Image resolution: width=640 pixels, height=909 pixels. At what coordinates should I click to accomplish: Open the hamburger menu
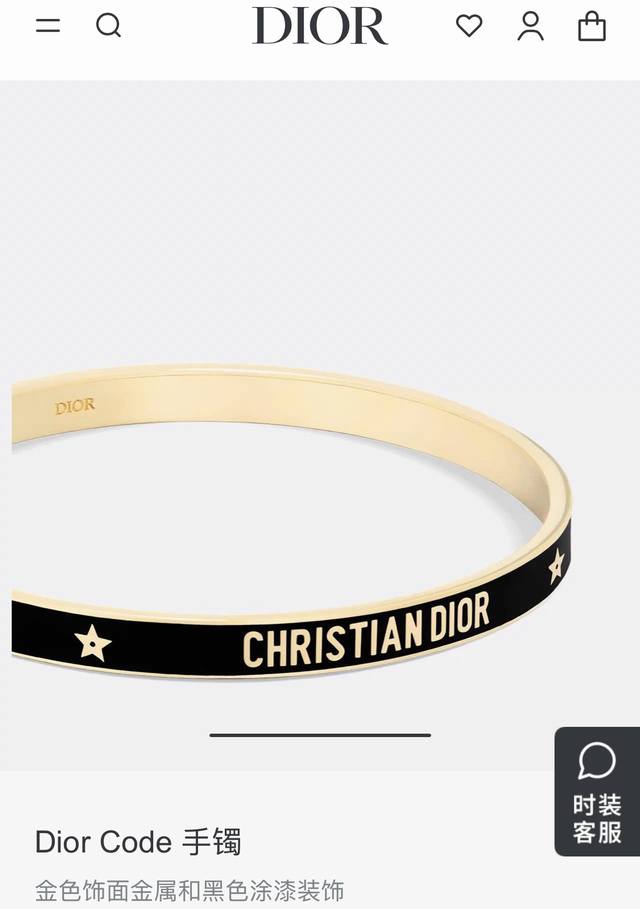[48, 26]
